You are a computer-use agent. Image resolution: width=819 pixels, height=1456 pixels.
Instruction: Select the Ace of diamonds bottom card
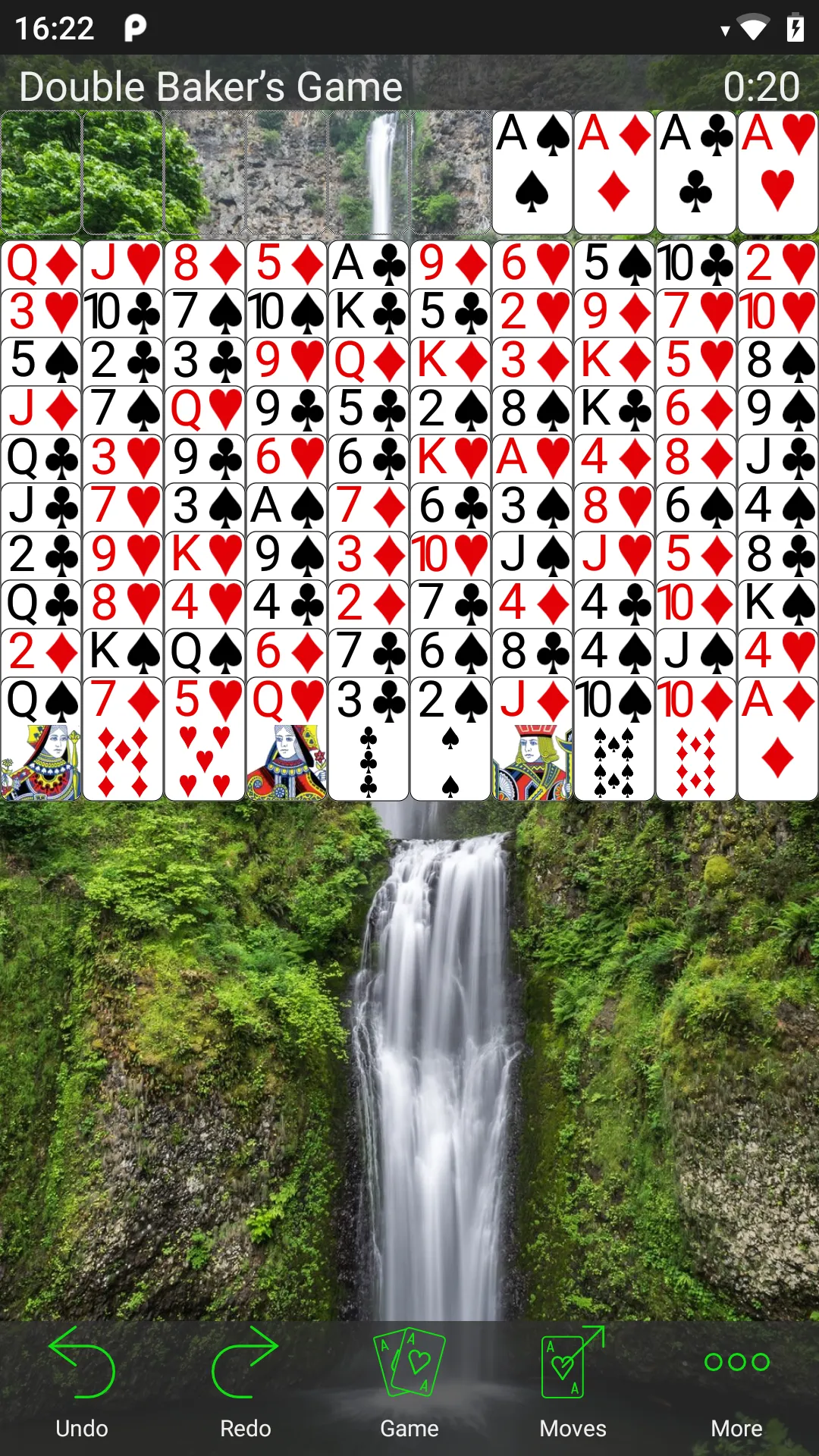coord(778,739)
